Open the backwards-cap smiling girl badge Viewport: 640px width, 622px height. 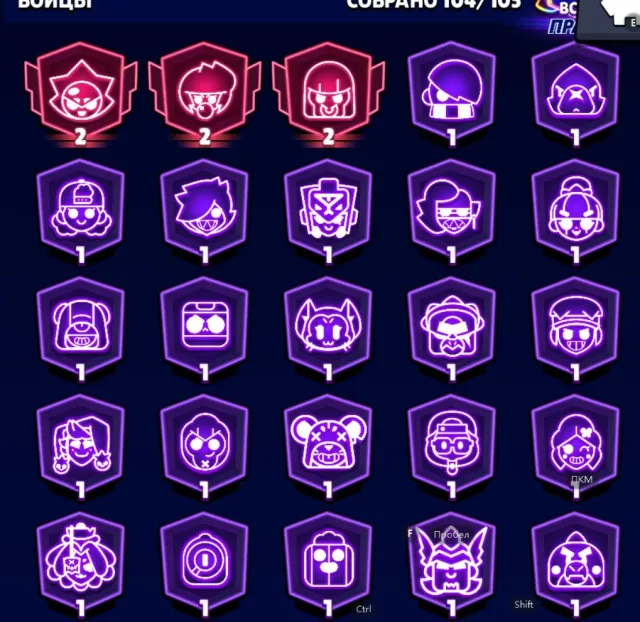(81, 211)
